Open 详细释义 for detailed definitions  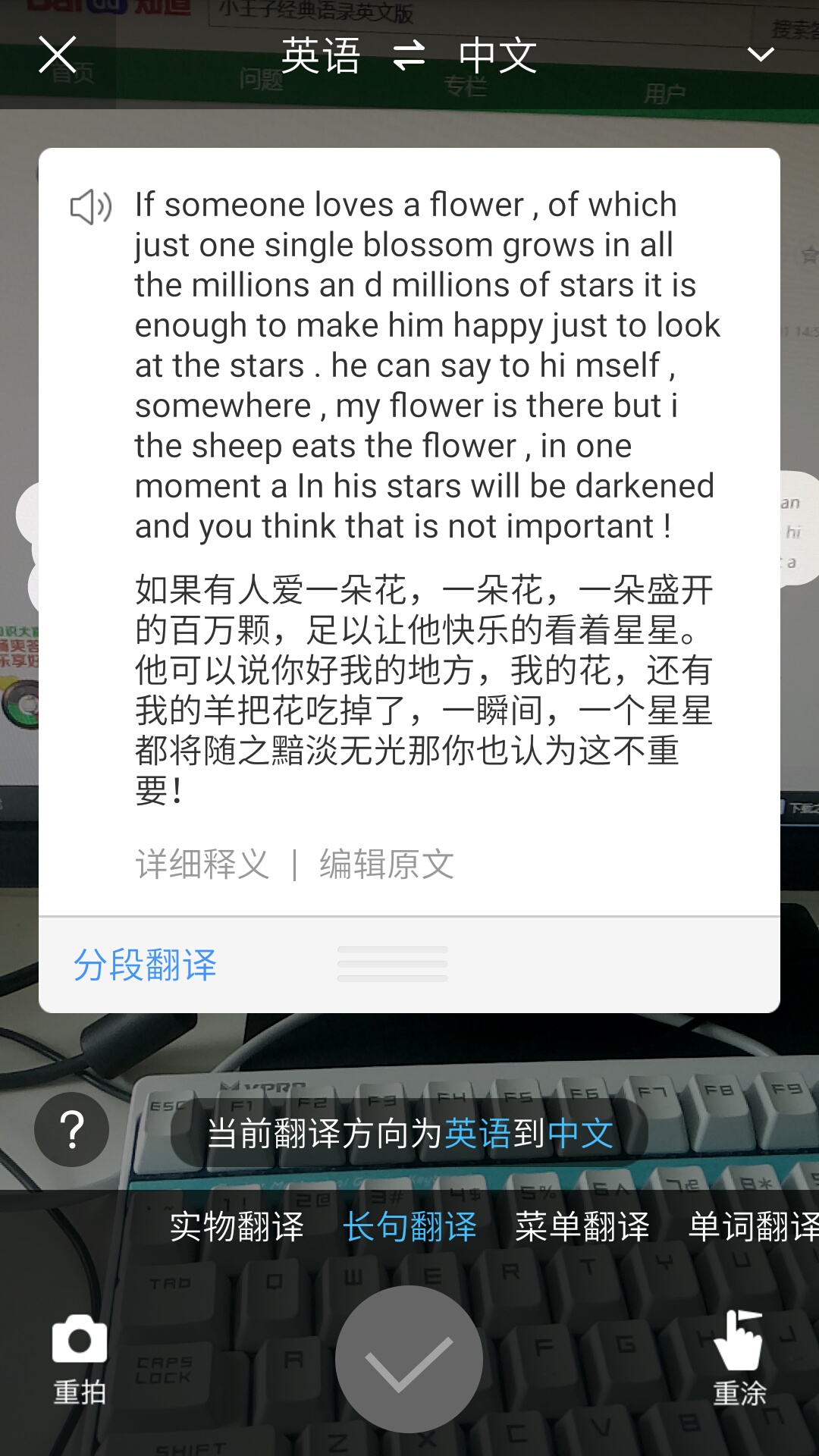(202, 864)
